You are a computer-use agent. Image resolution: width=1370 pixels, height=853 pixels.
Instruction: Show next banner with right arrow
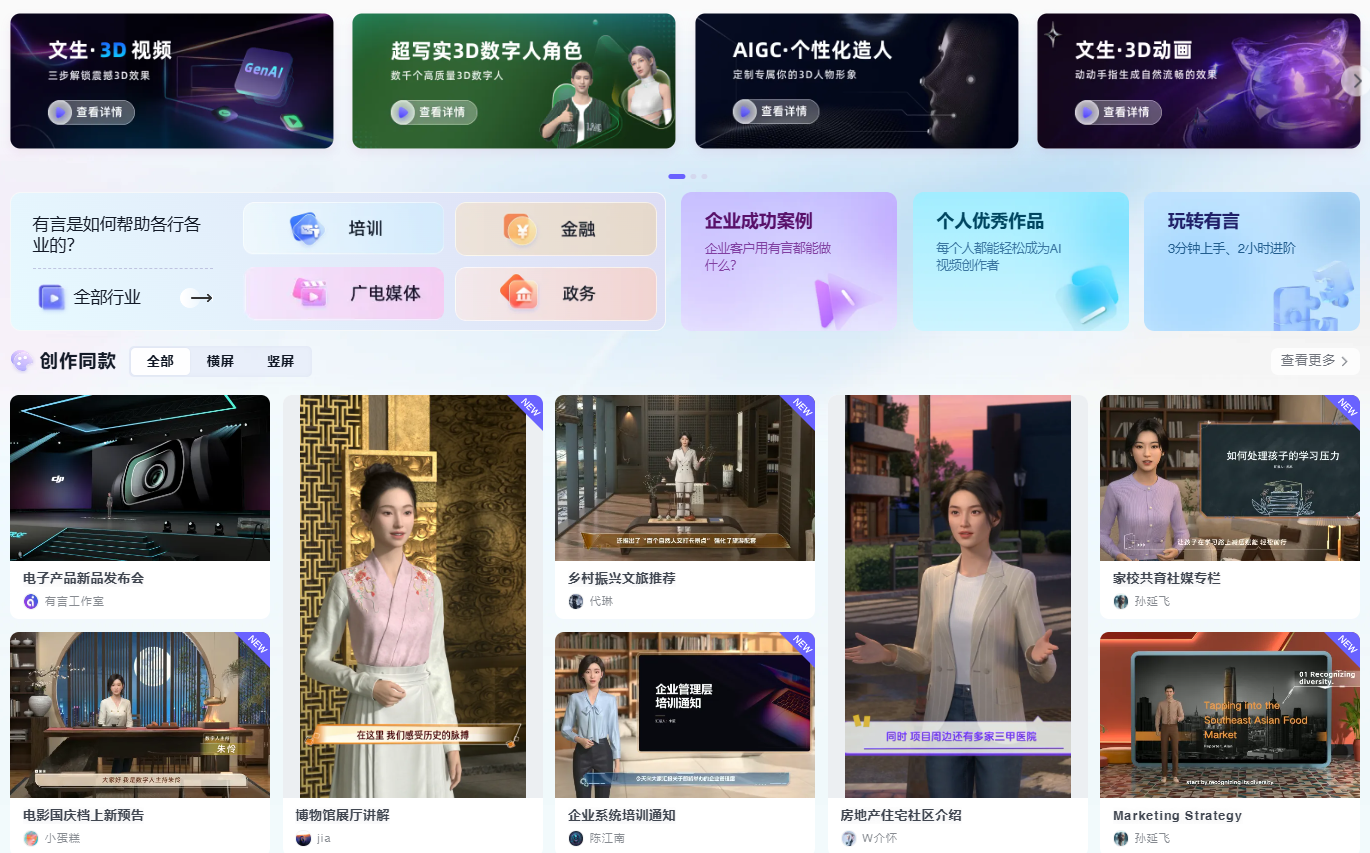point(1355,81)
